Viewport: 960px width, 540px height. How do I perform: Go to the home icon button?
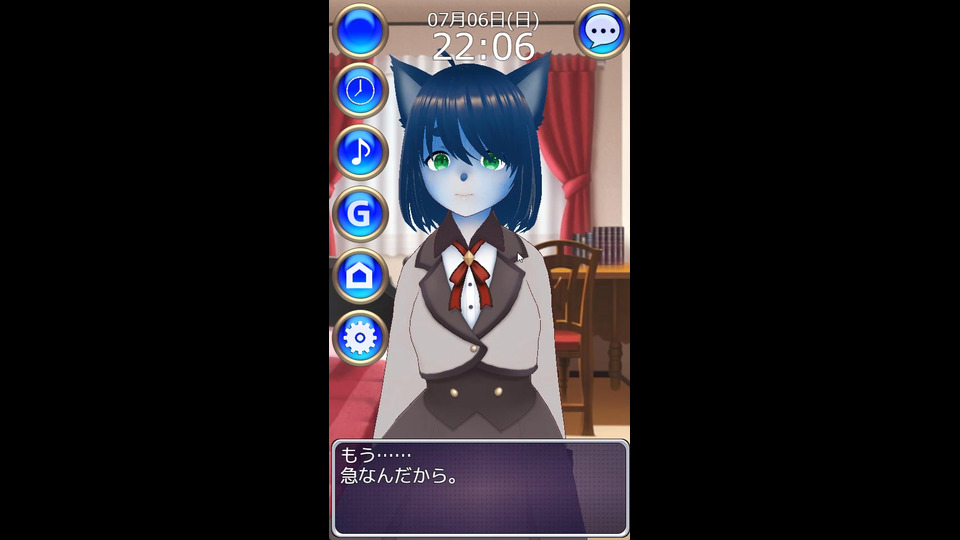coord(360,275)
